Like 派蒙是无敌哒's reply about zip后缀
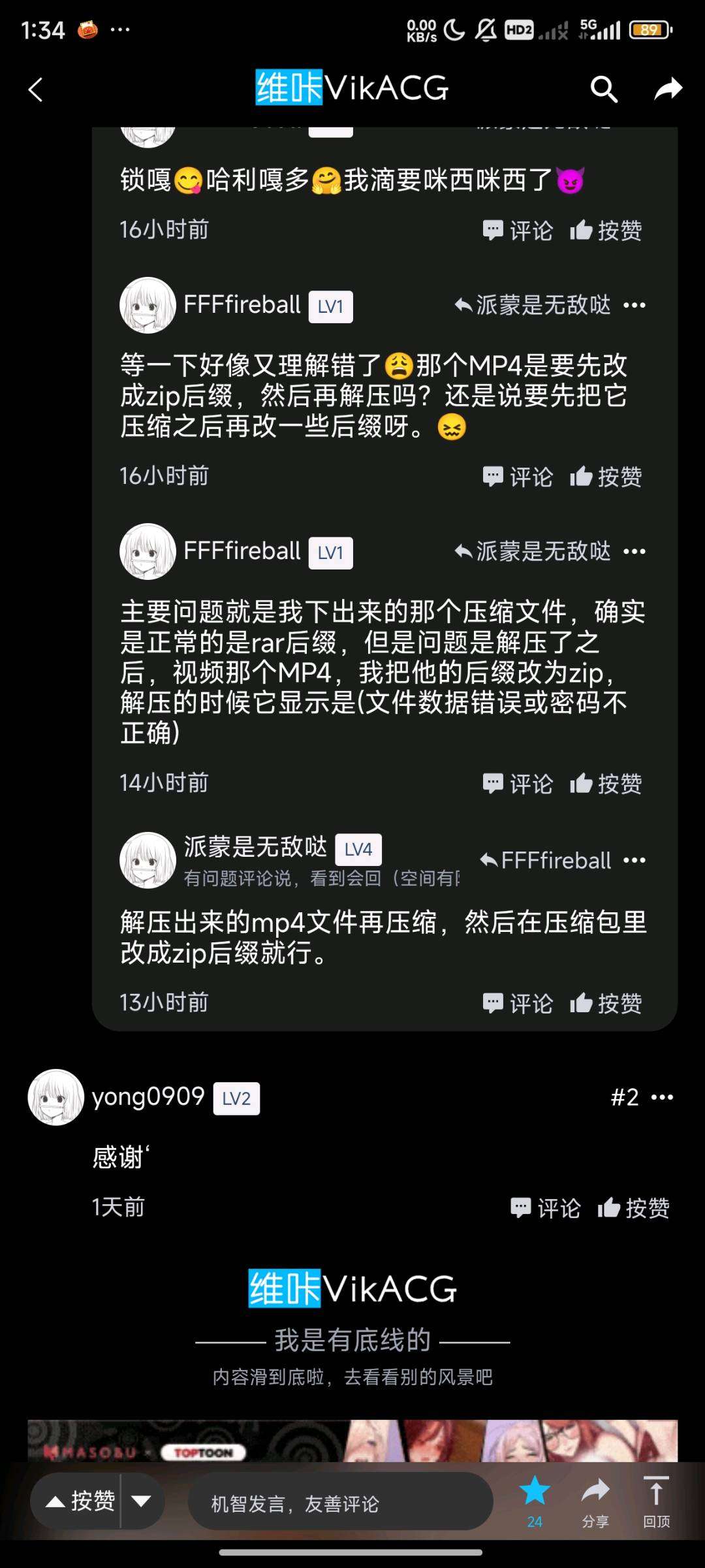The image size is (705, 1568). point(606,1003)
